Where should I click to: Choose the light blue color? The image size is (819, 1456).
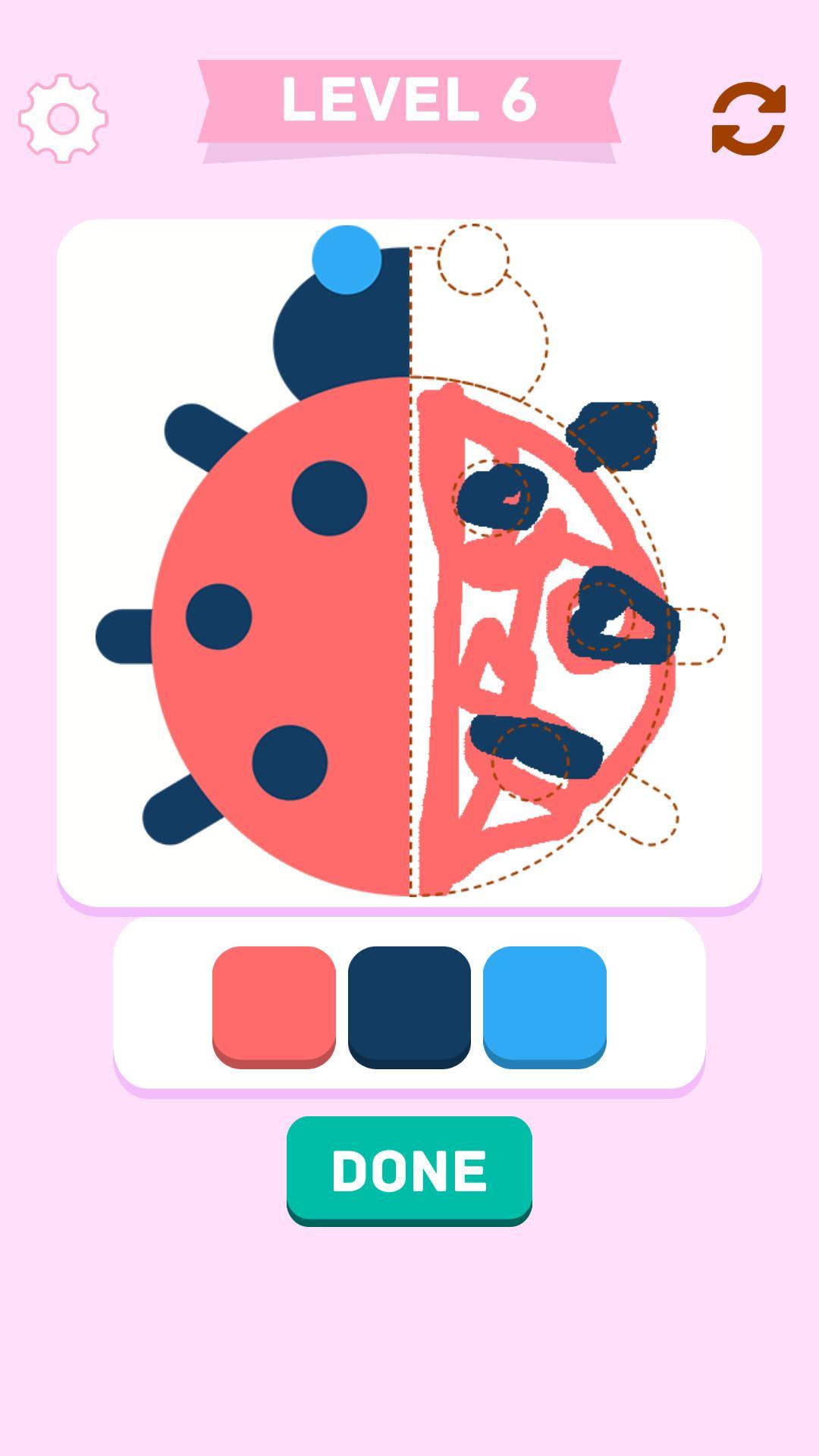pos(544,1007)
